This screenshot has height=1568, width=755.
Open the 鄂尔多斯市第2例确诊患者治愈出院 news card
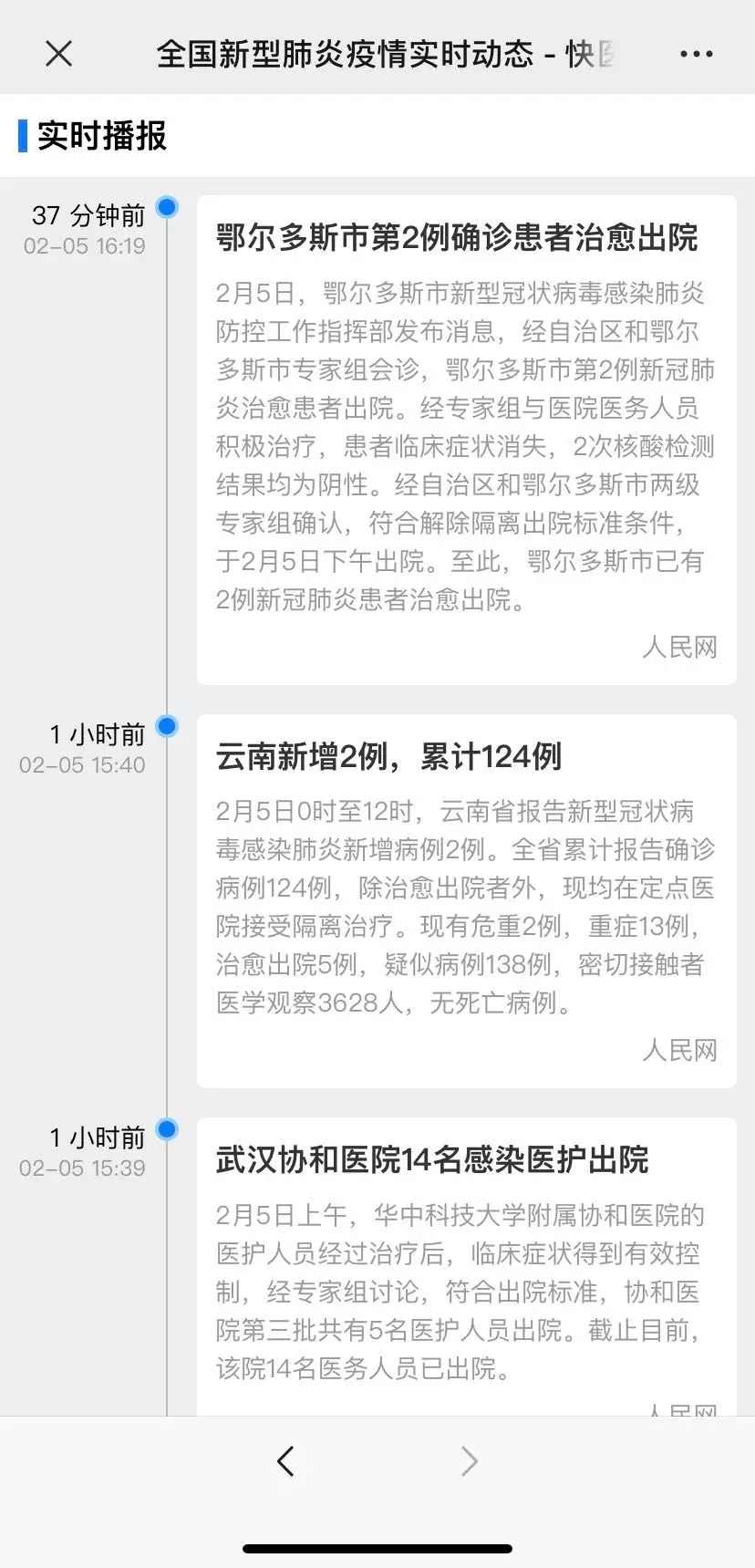click(466, 438)
